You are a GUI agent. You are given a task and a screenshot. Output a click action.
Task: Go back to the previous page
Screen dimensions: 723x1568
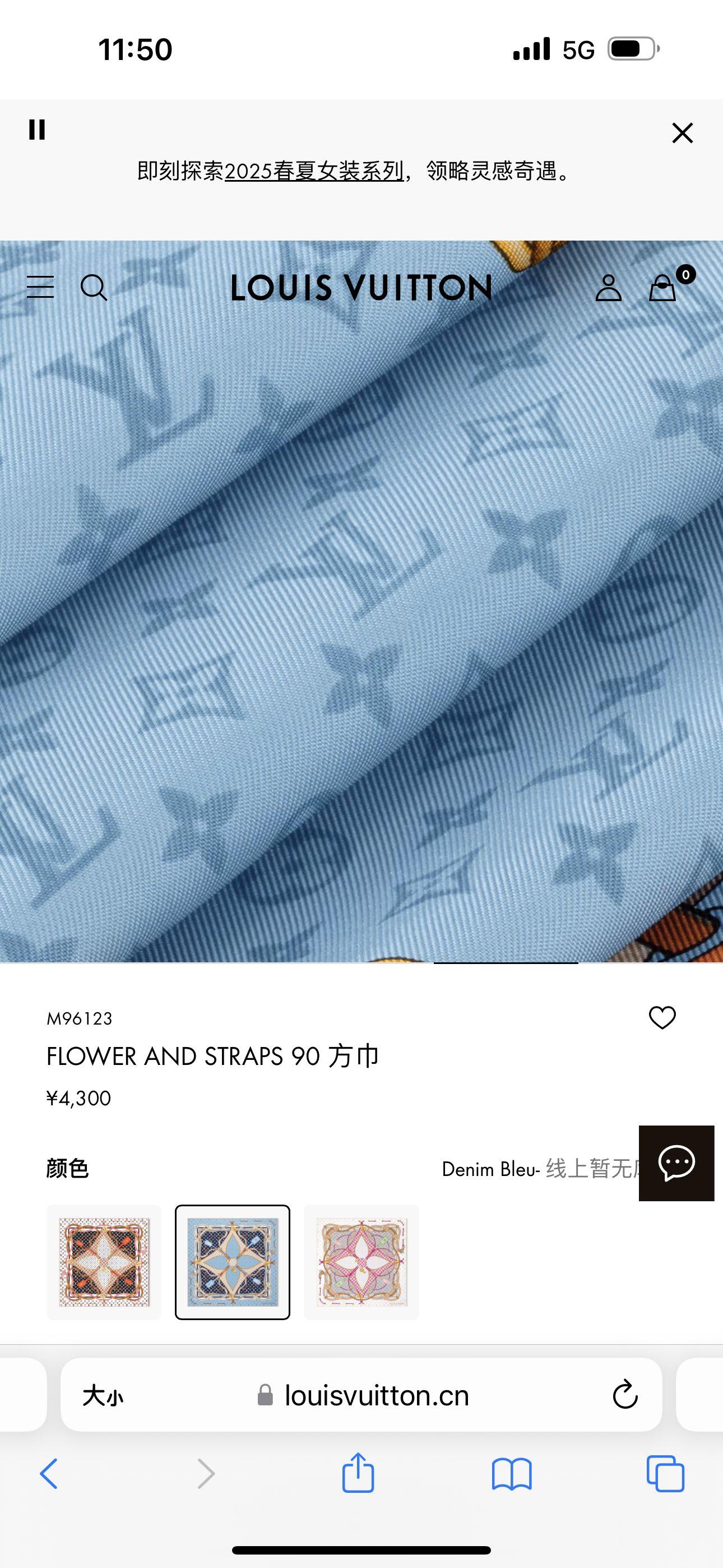point(49,1474)
